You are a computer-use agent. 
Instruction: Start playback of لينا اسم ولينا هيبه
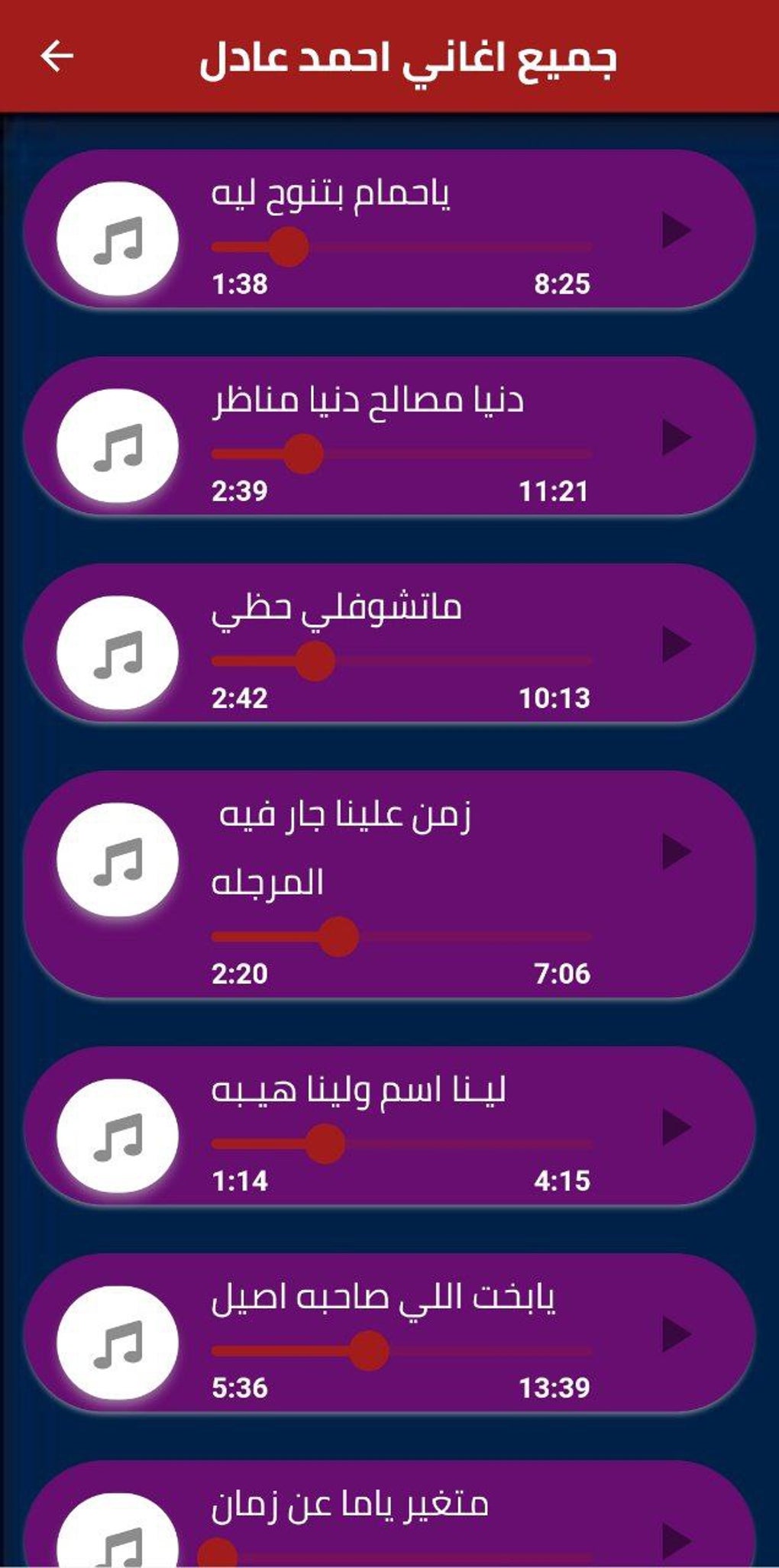click(x=675, y=1127)
